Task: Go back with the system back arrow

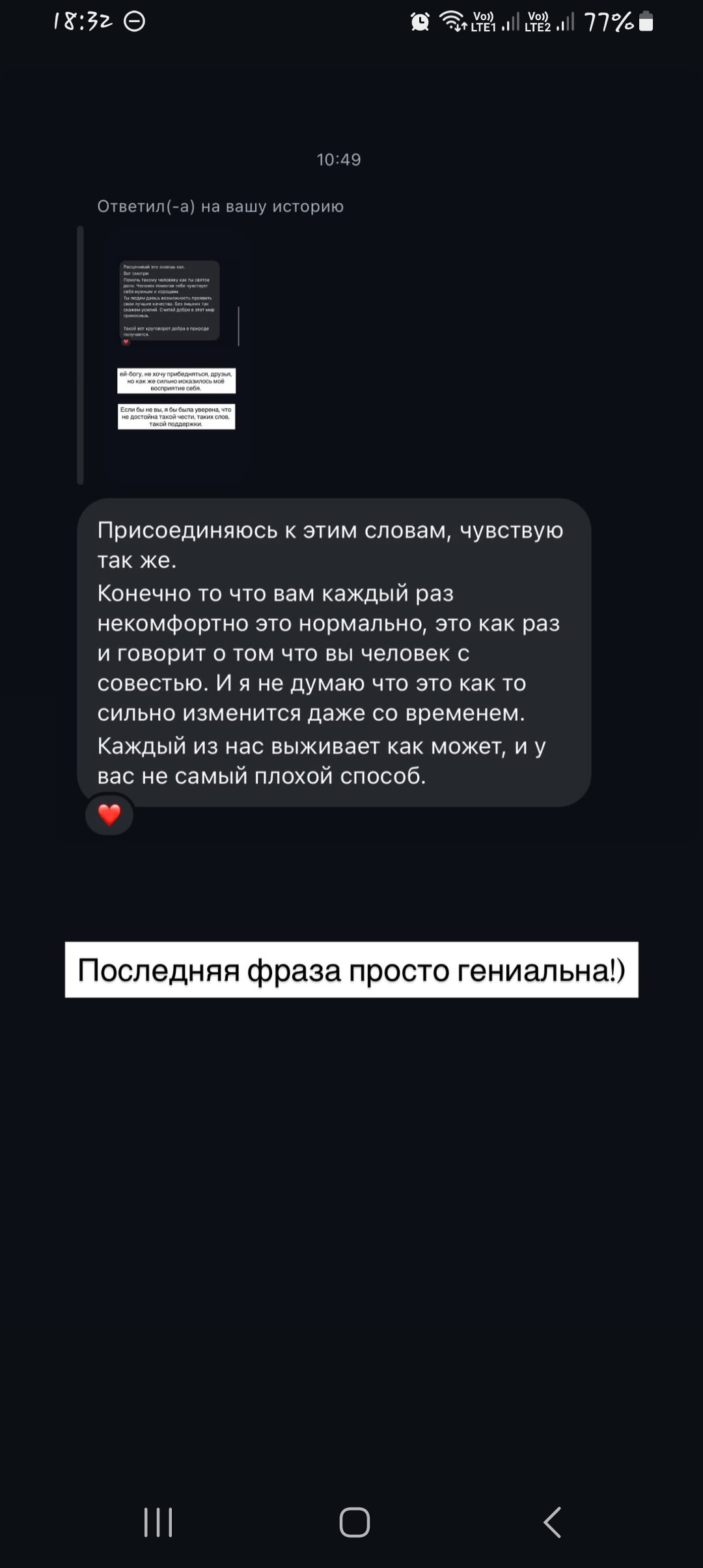Action: 552,1522
